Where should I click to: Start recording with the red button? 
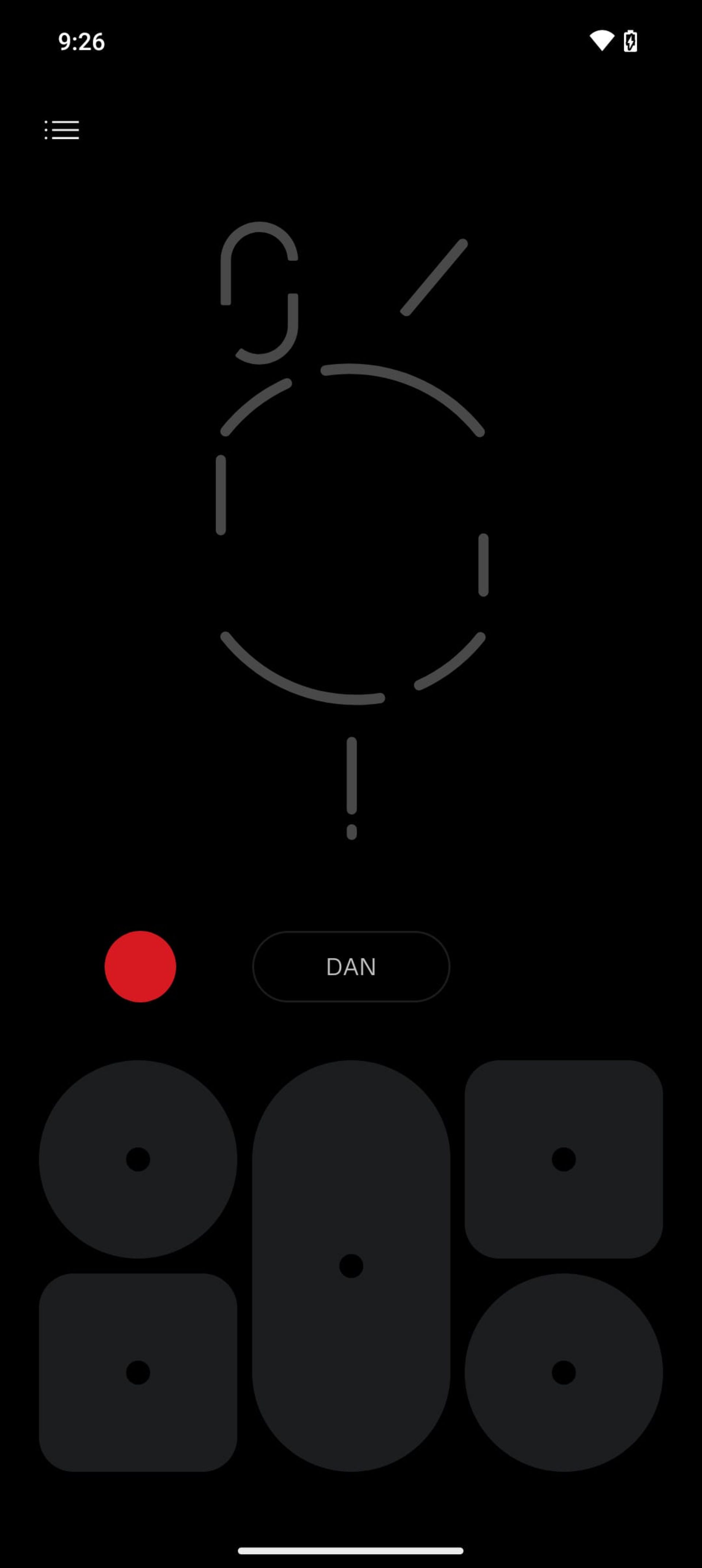tap(140, 966)
